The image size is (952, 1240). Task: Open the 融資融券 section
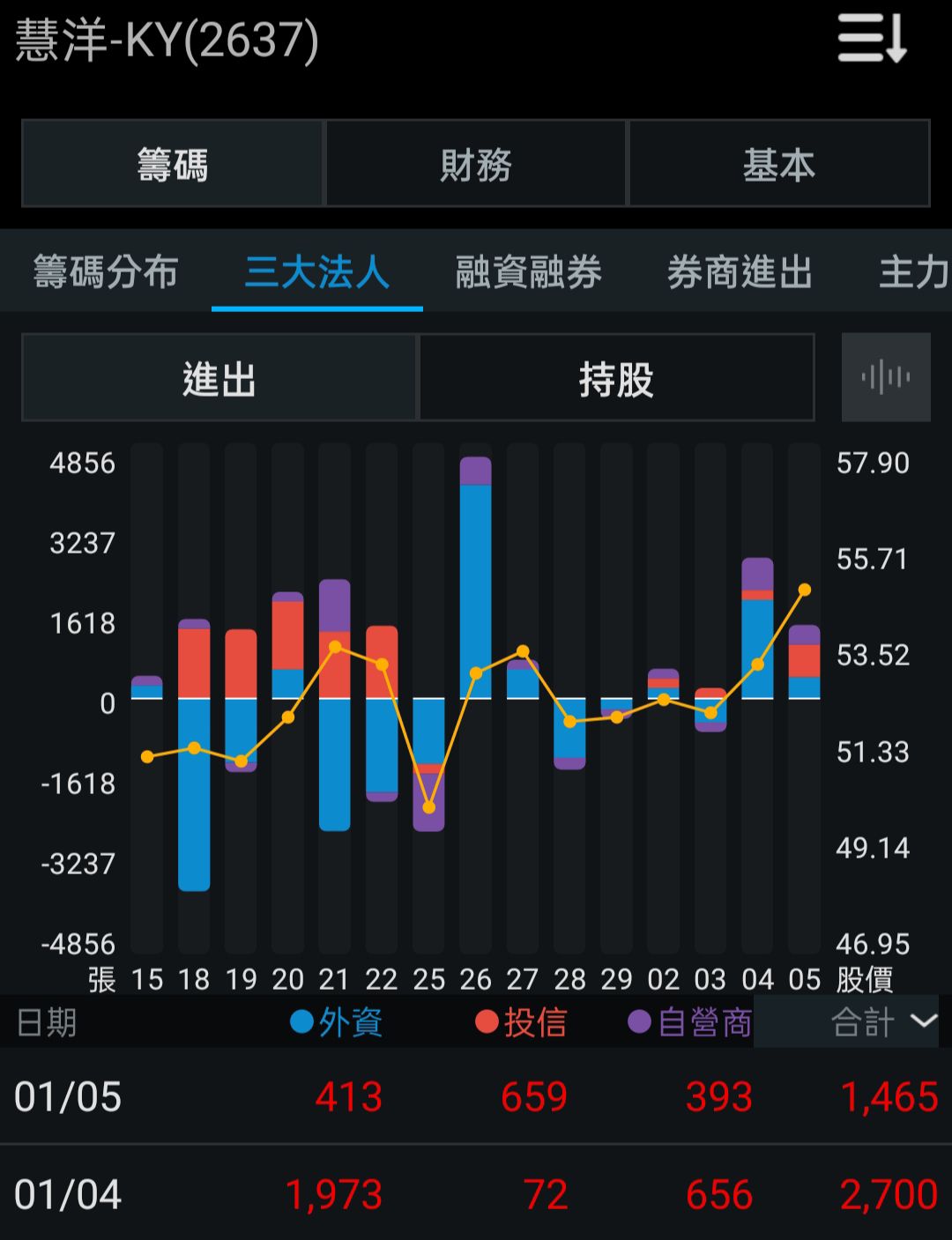click(x=529, y=273)
